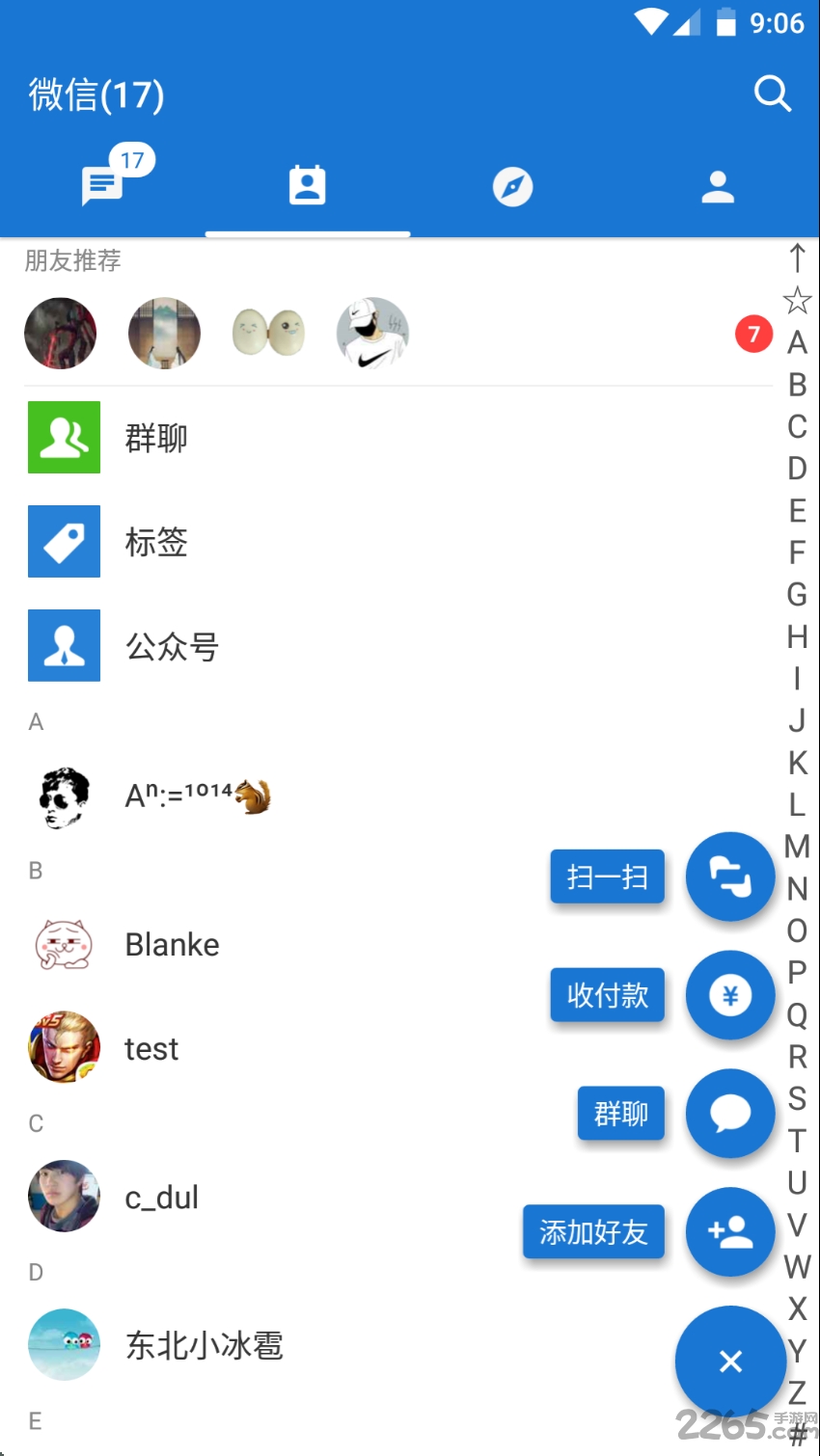Tap the chats icon with 17 badge
Viewport: 820px width, 1456px height.
102,185
